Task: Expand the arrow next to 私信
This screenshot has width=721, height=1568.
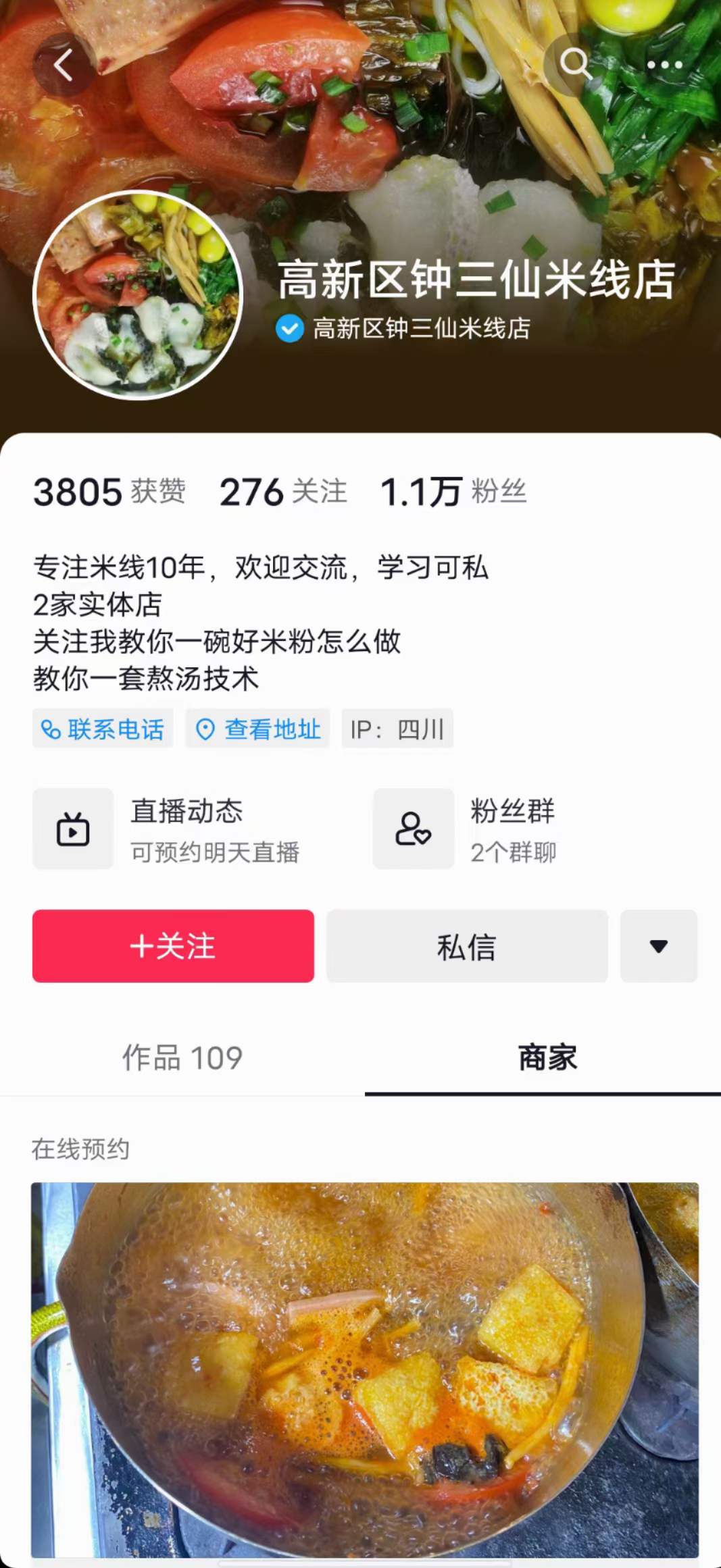Action: point(658,947)
